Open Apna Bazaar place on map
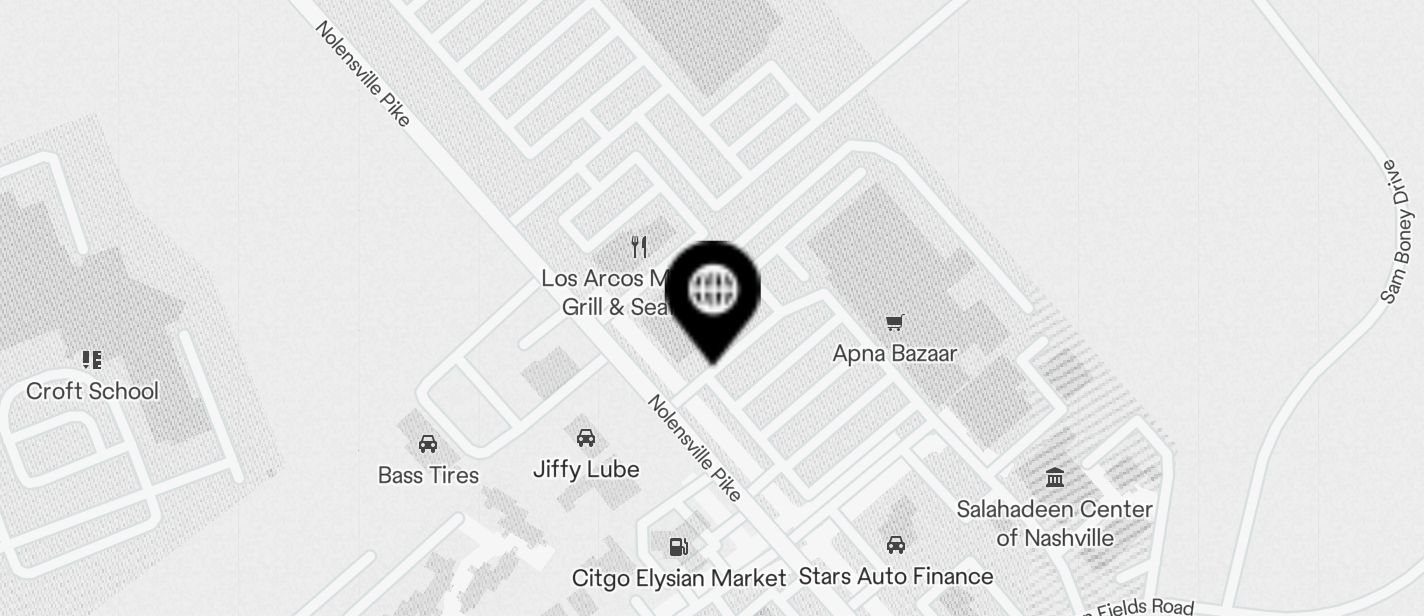Viewport: 1424px width, 616px height. pos(895,323)
